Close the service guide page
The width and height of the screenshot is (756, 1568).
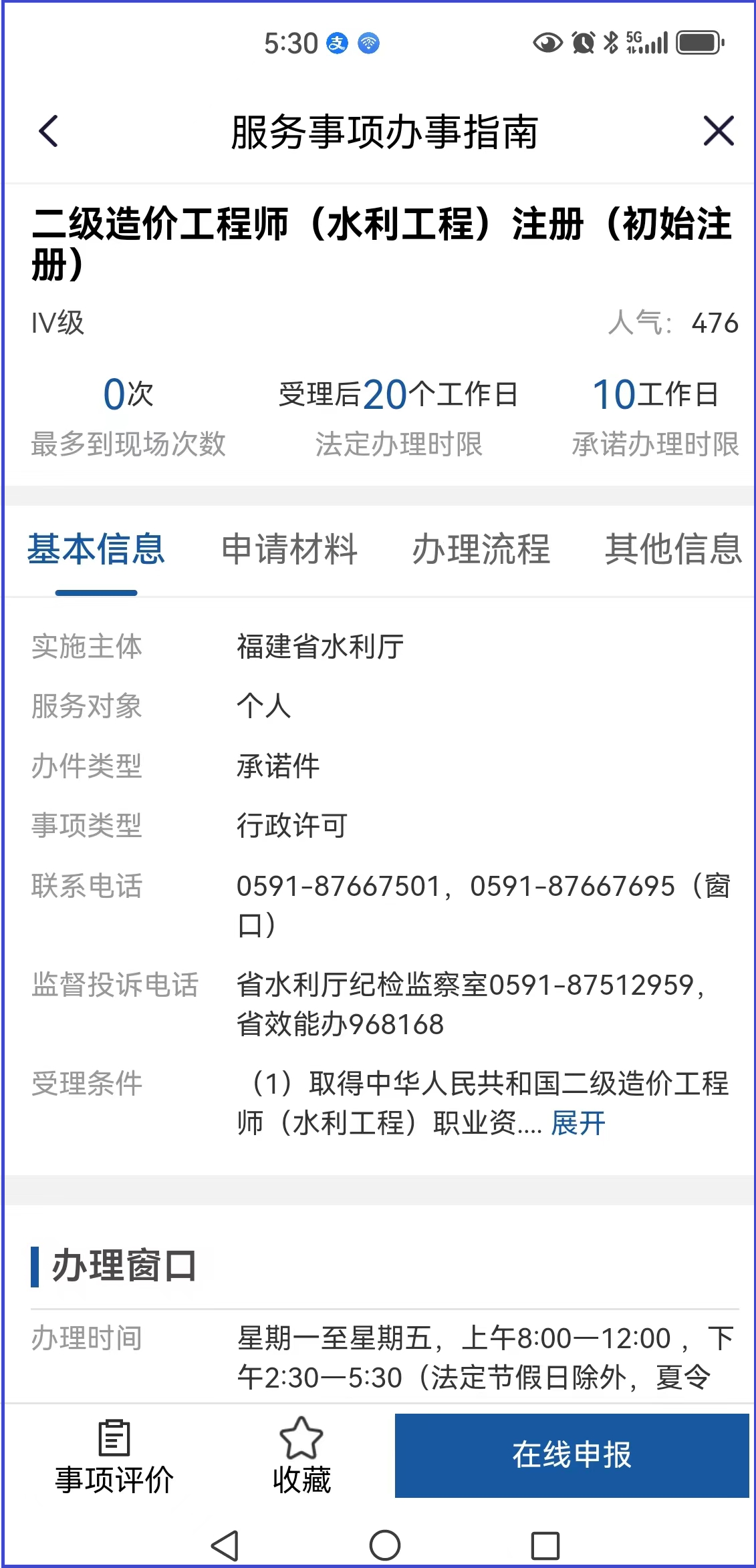719,131
